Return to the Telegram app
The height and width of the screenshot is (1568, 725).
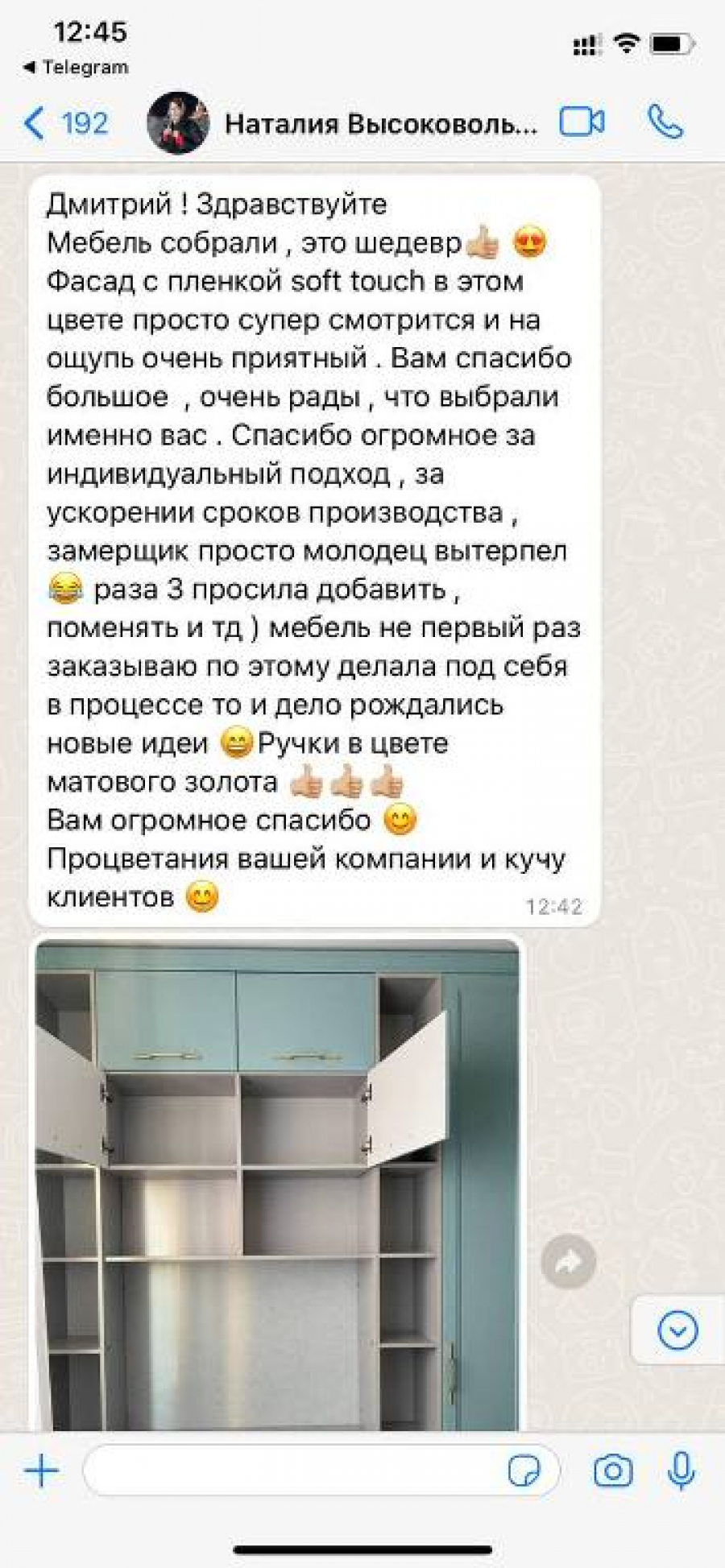(77, 68)
